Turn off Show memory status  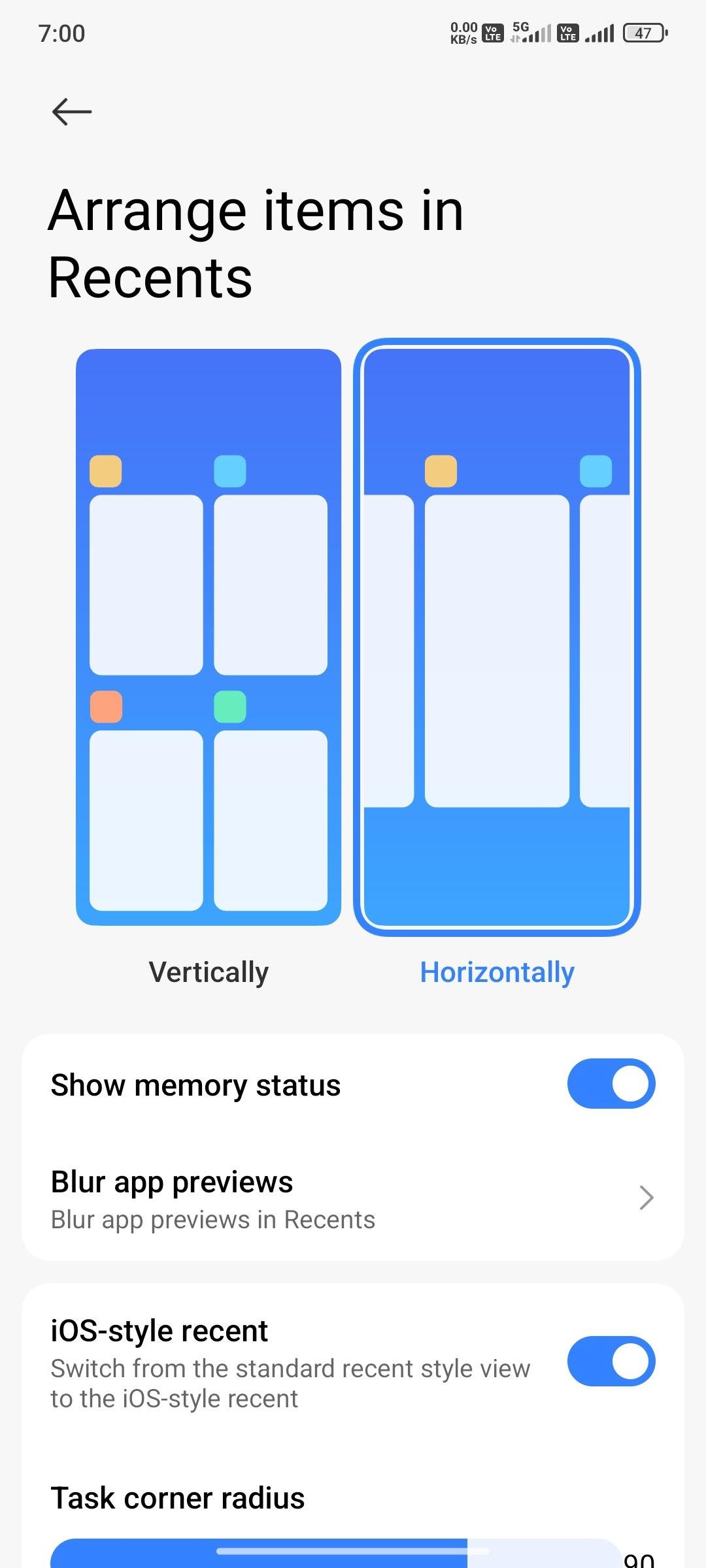[x=611, y=1084]
